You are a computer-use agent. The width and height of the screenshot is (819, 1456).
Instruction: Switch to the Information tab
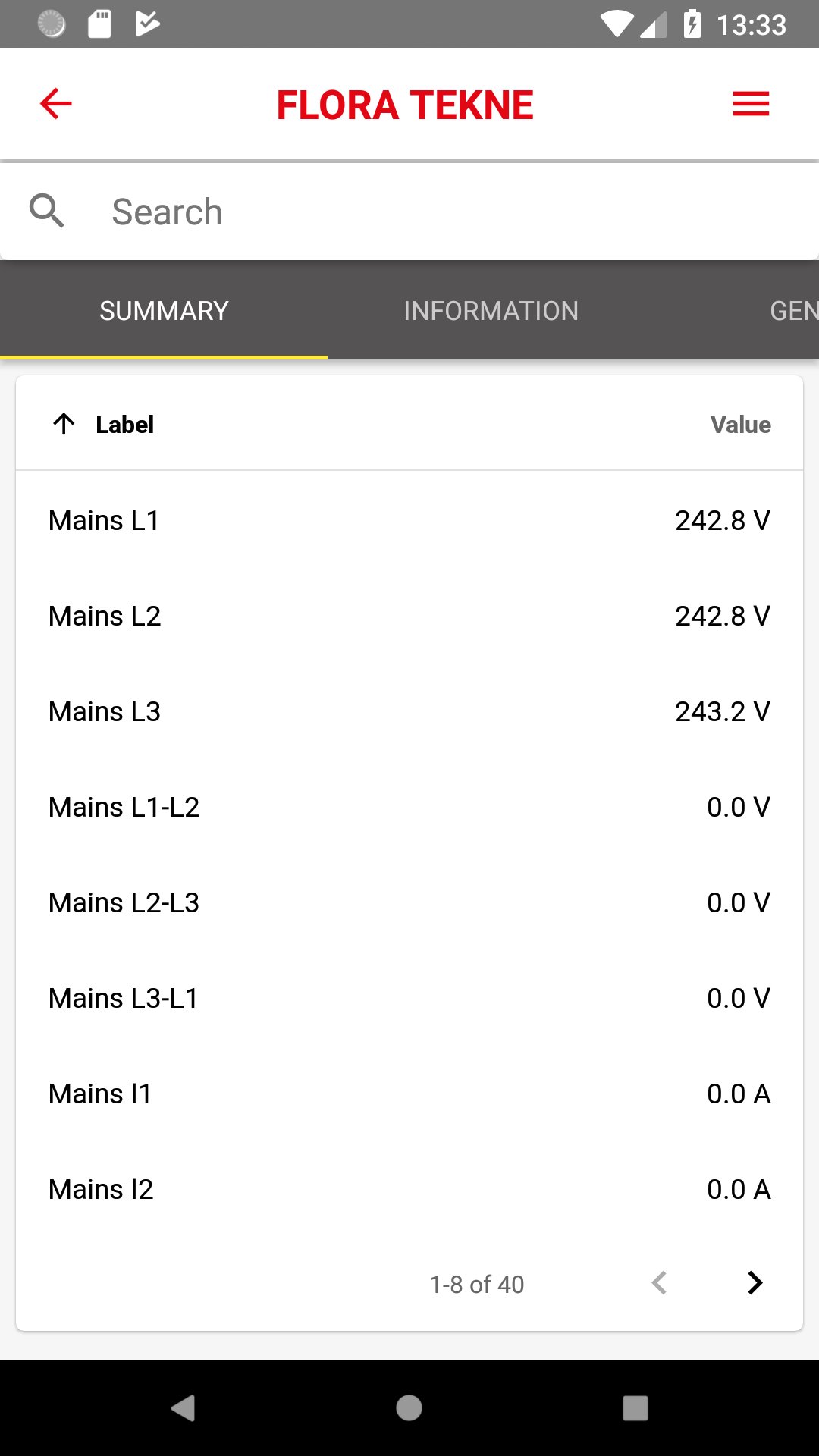pyautogui.click(x=491, y=311)
